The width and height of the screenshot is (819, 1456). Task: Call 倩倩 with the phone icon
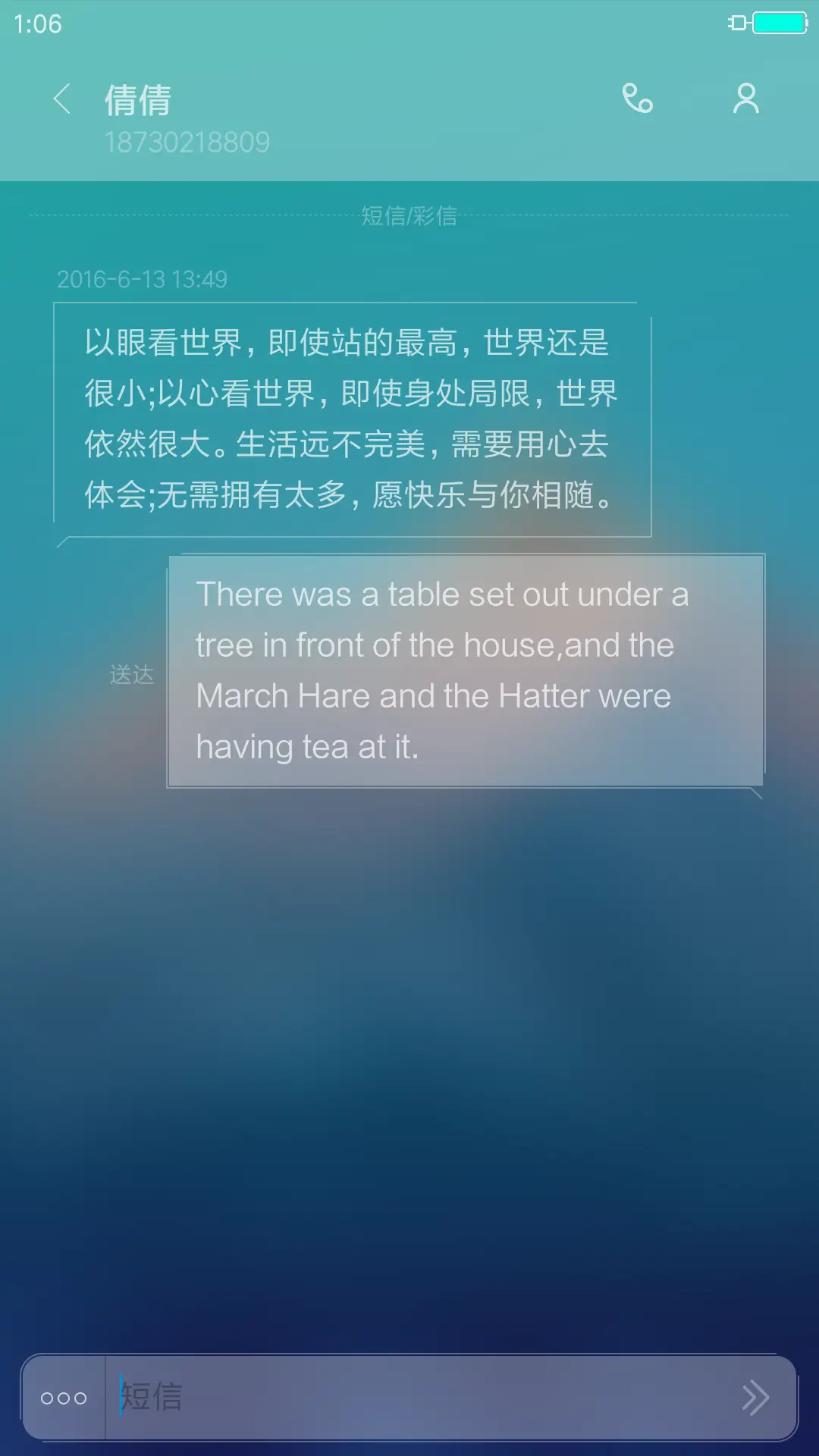click(637, 99)
